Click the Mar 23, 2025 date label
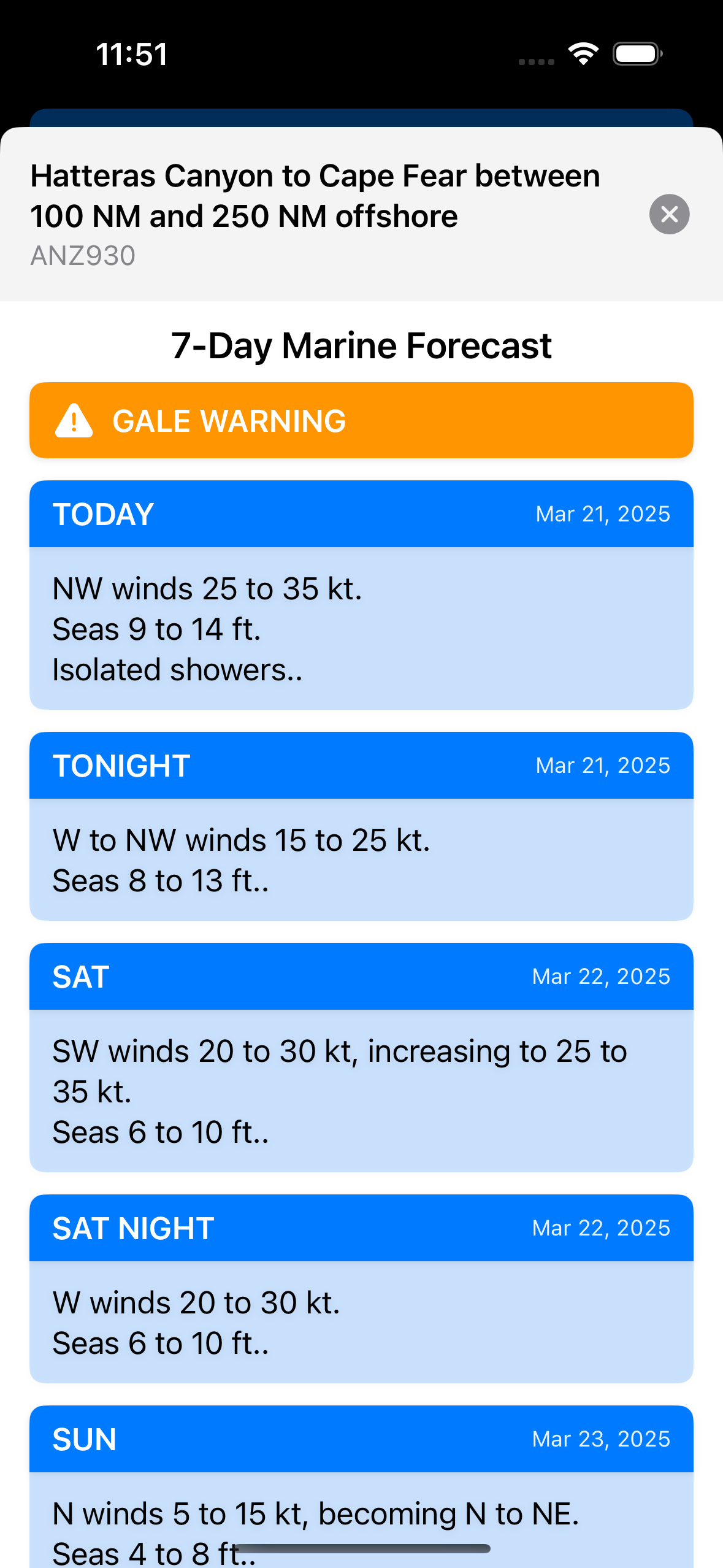This screenshot has width=723, height=1568. (x=602, y=1439)
